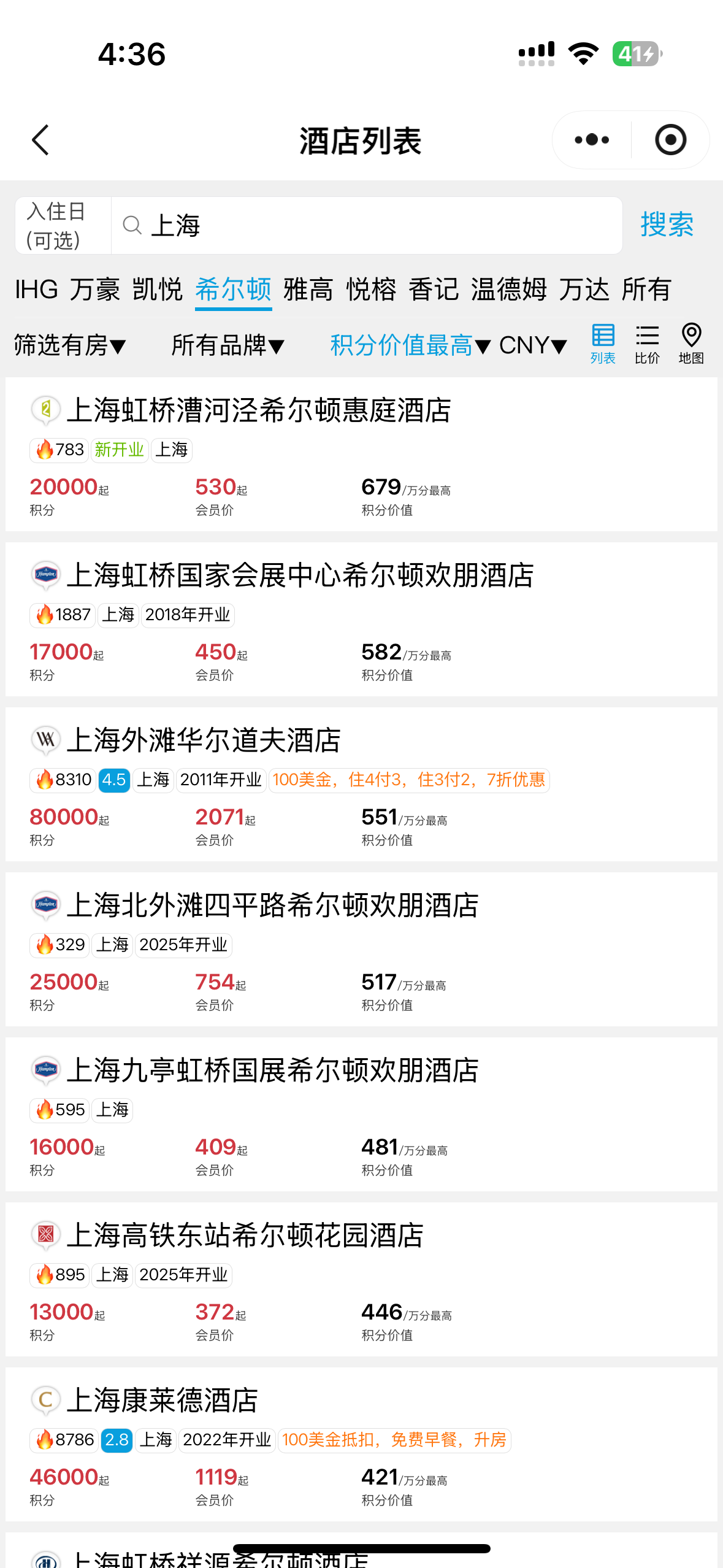Switch to the 地图 map view
The image size is (723, 1568).
691,344
